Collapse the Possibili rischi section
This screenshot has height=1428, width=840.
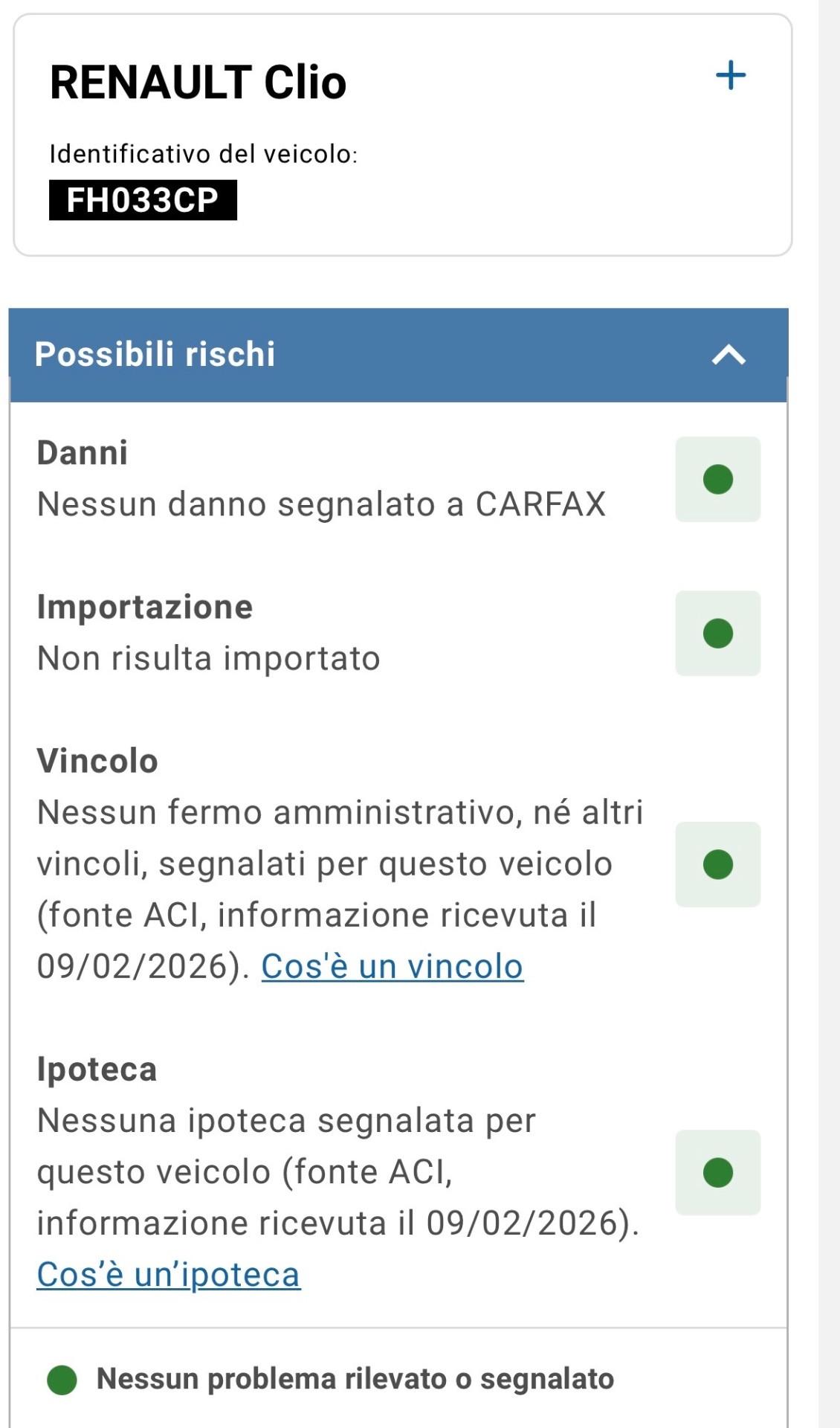[x=728, y=355]
